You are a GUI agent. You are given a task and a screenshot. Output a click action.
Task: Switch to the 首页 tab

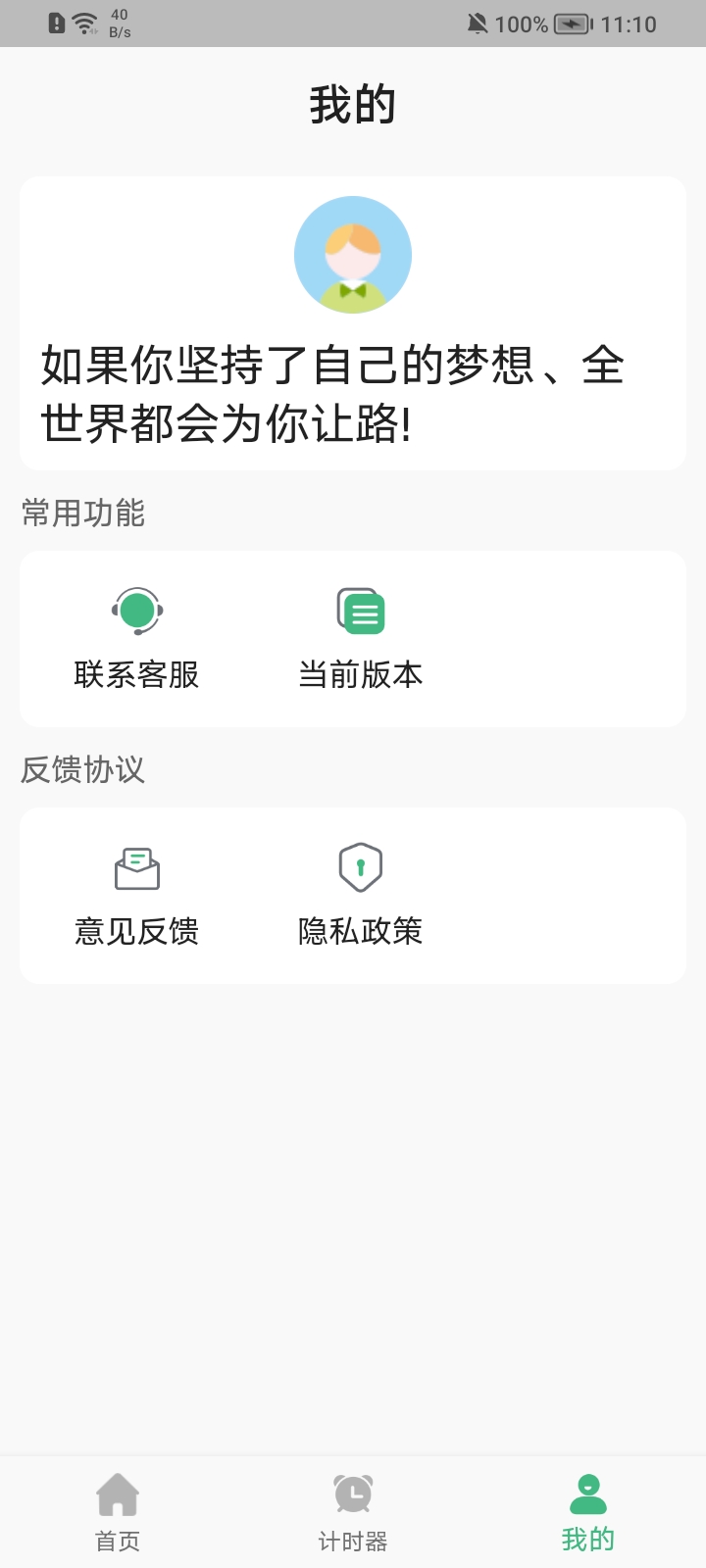coord(117,1514)
